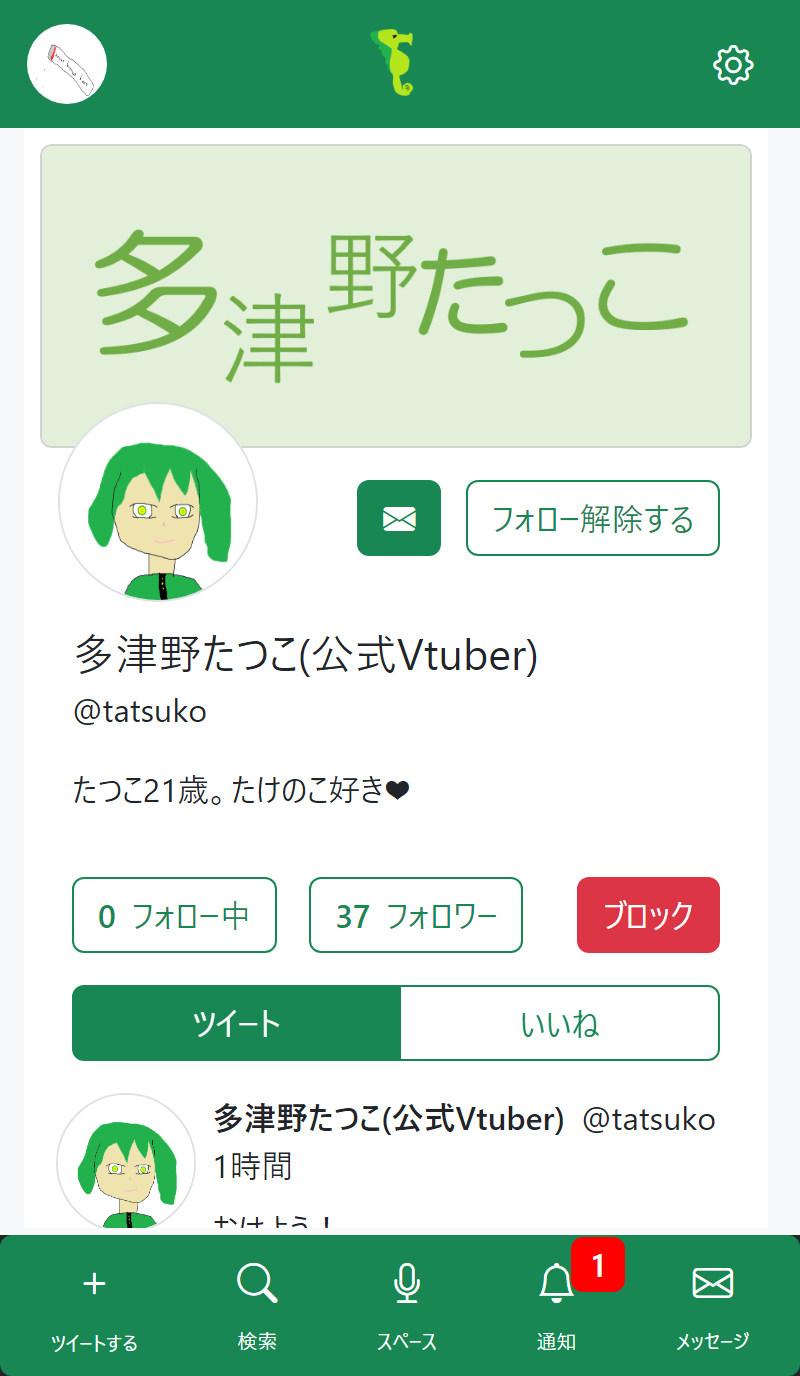Open settings via the gear icon
The image size is (800, 1376).
[733, 63]
